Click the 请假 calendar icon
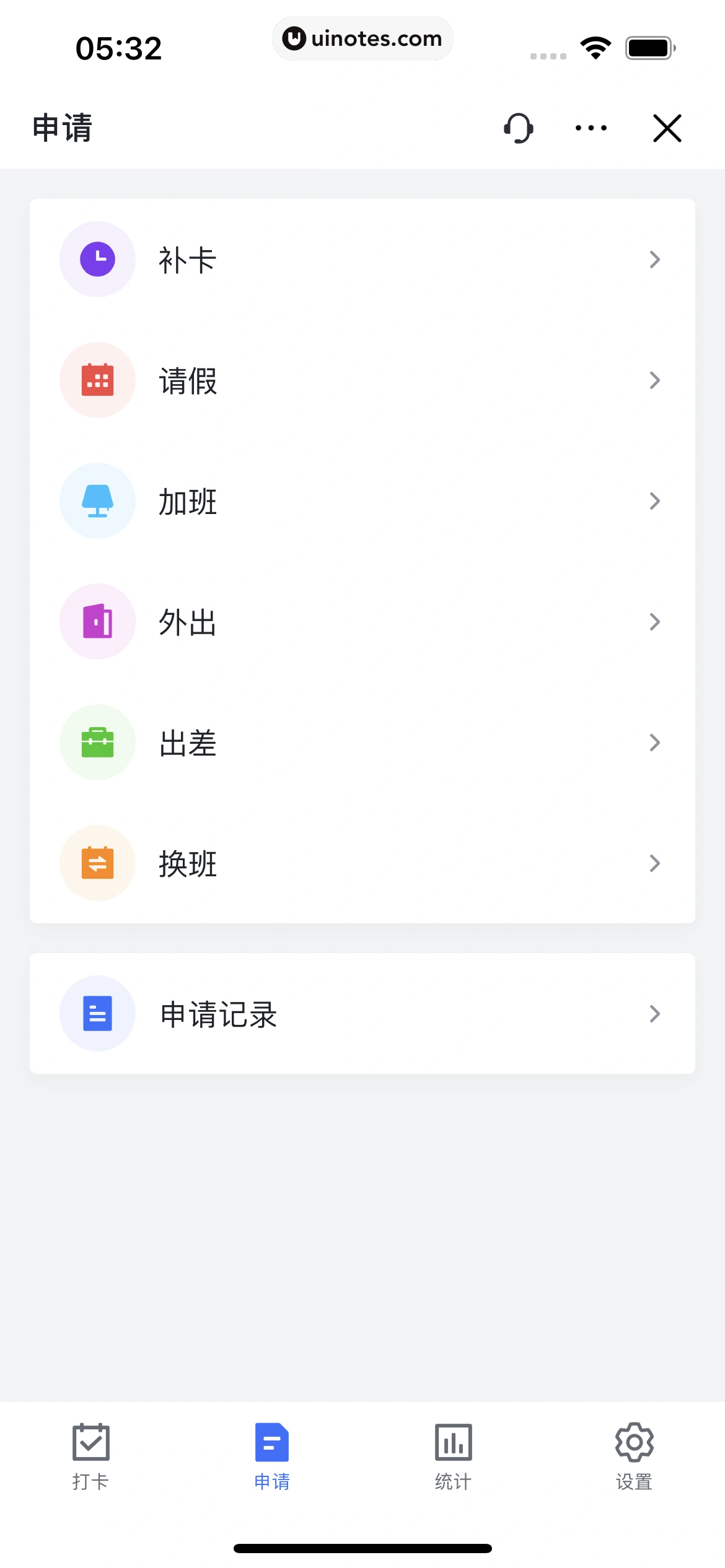The width and height of the screenshot is (725, 1568). [x=97, y=380]
